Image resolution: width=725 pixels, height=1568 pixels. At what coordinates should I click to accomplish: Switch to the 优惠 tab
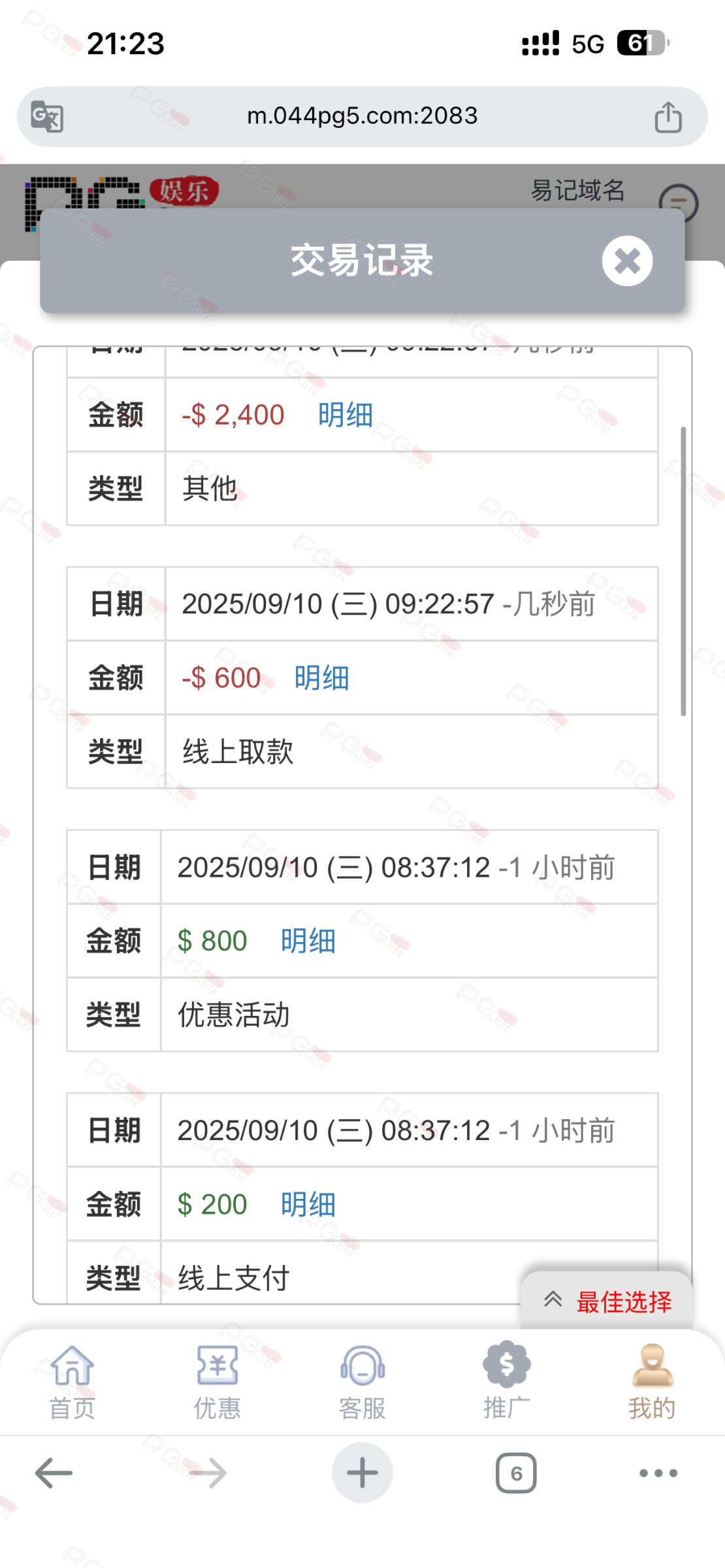point(217,1381)
